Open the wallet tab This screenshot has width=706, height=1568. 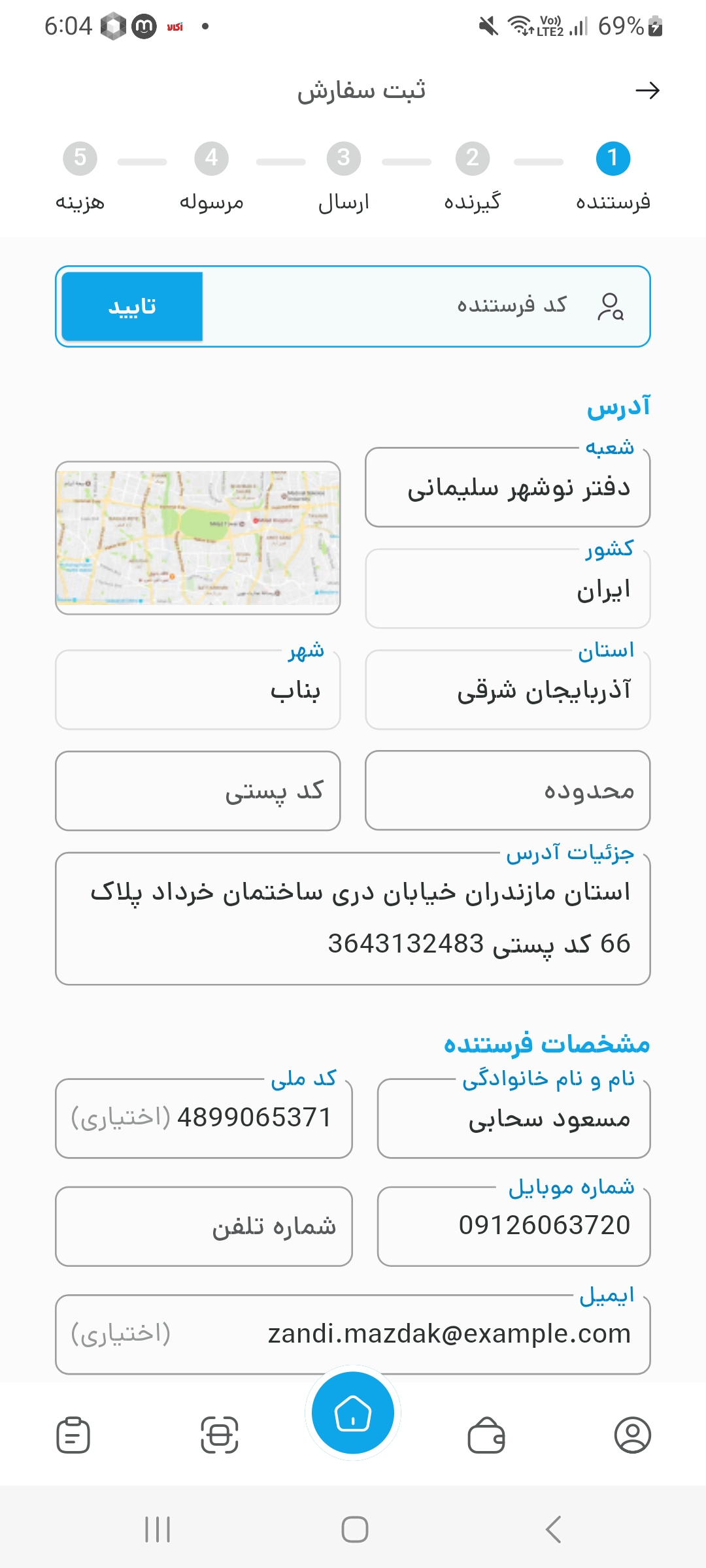486,1435
